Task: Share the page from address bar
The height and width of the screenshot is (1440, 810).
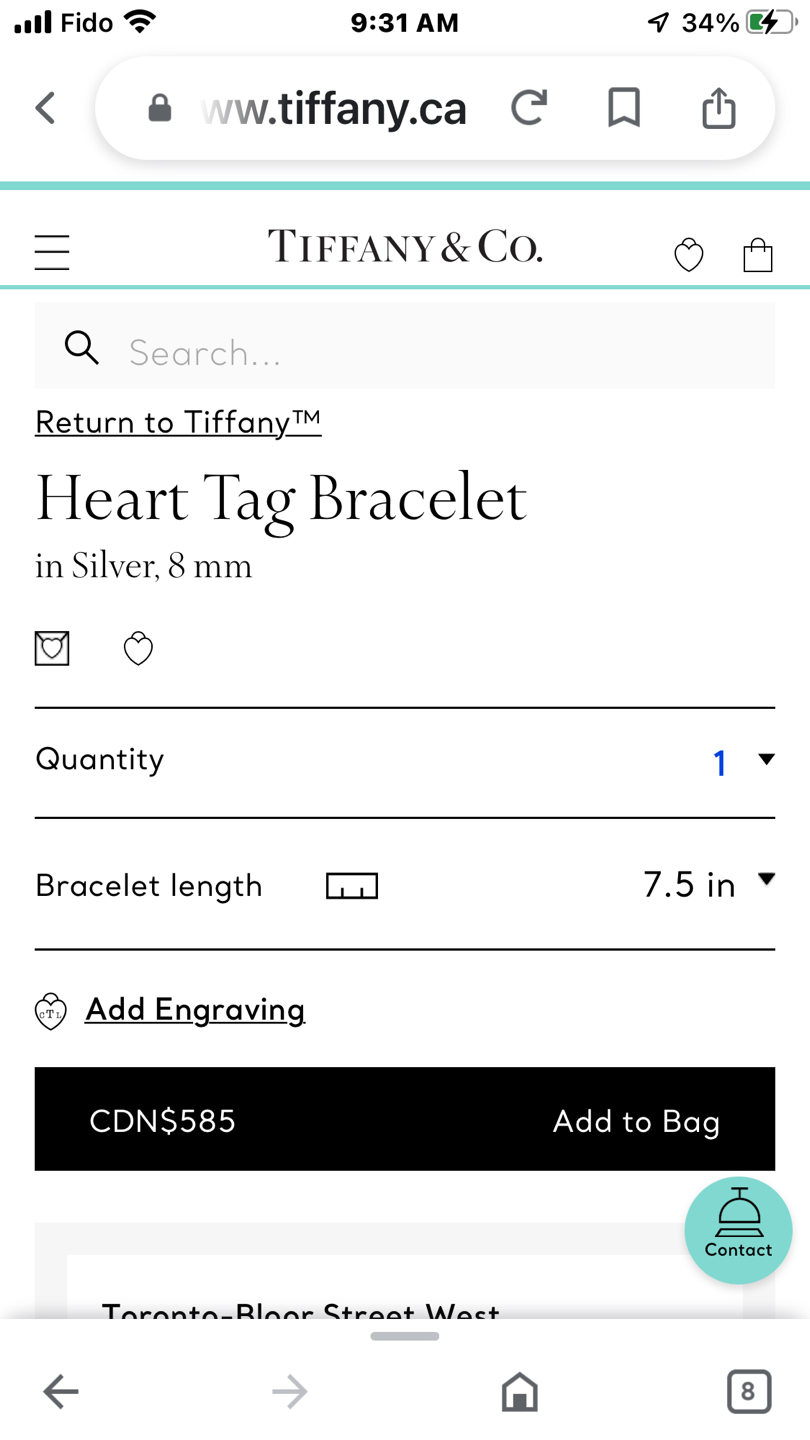Action: tap(719, 107)
